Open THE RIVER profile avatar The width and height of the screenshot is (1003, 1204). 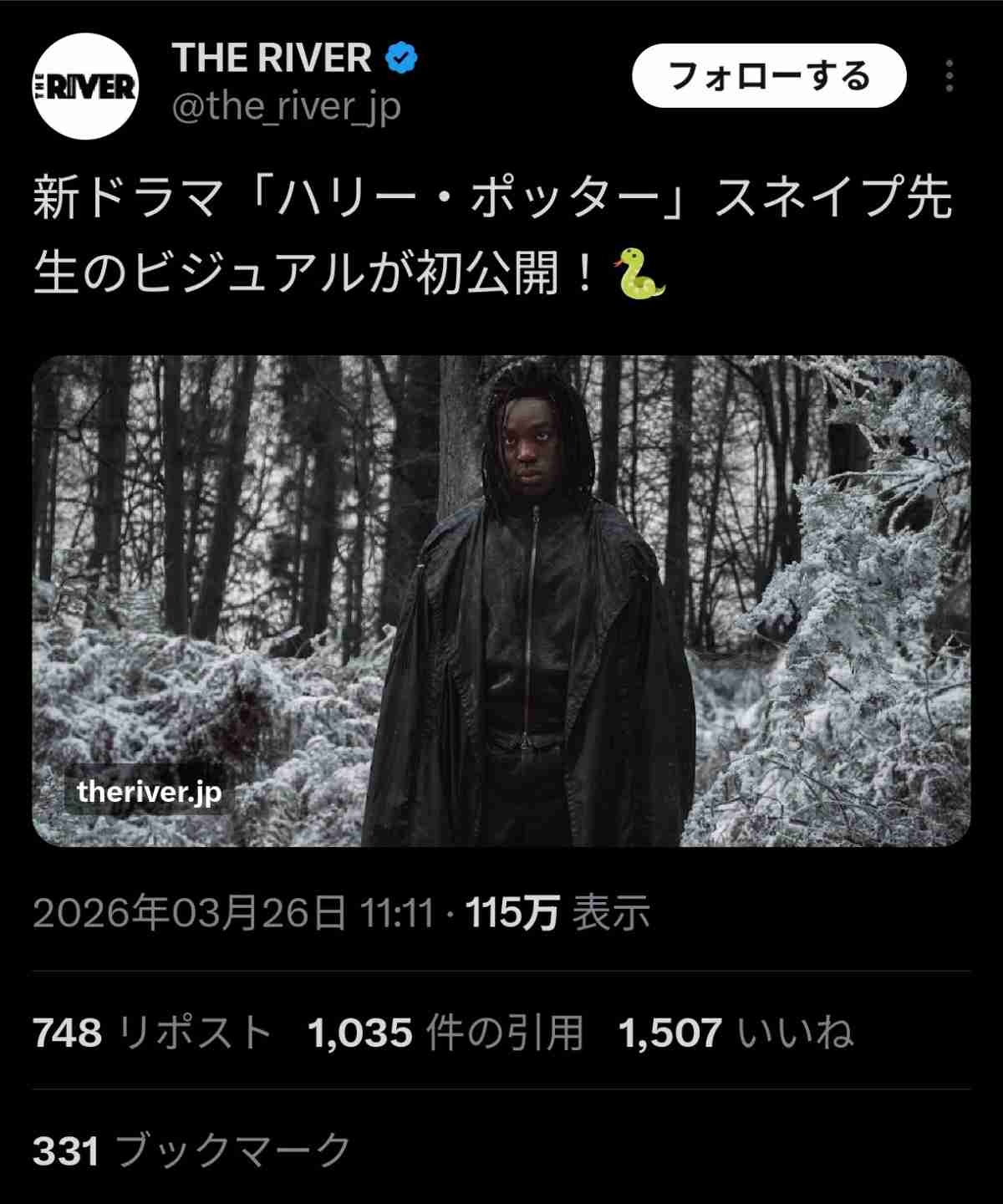click(86, 86)
